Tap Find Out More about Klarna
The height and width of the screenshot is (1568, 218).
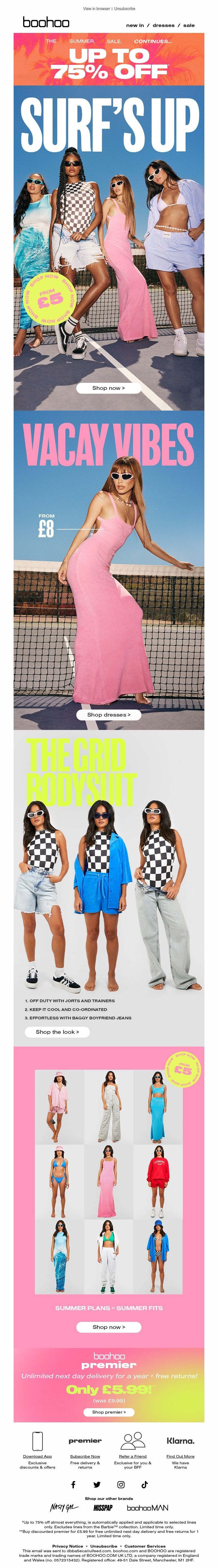180,1457
